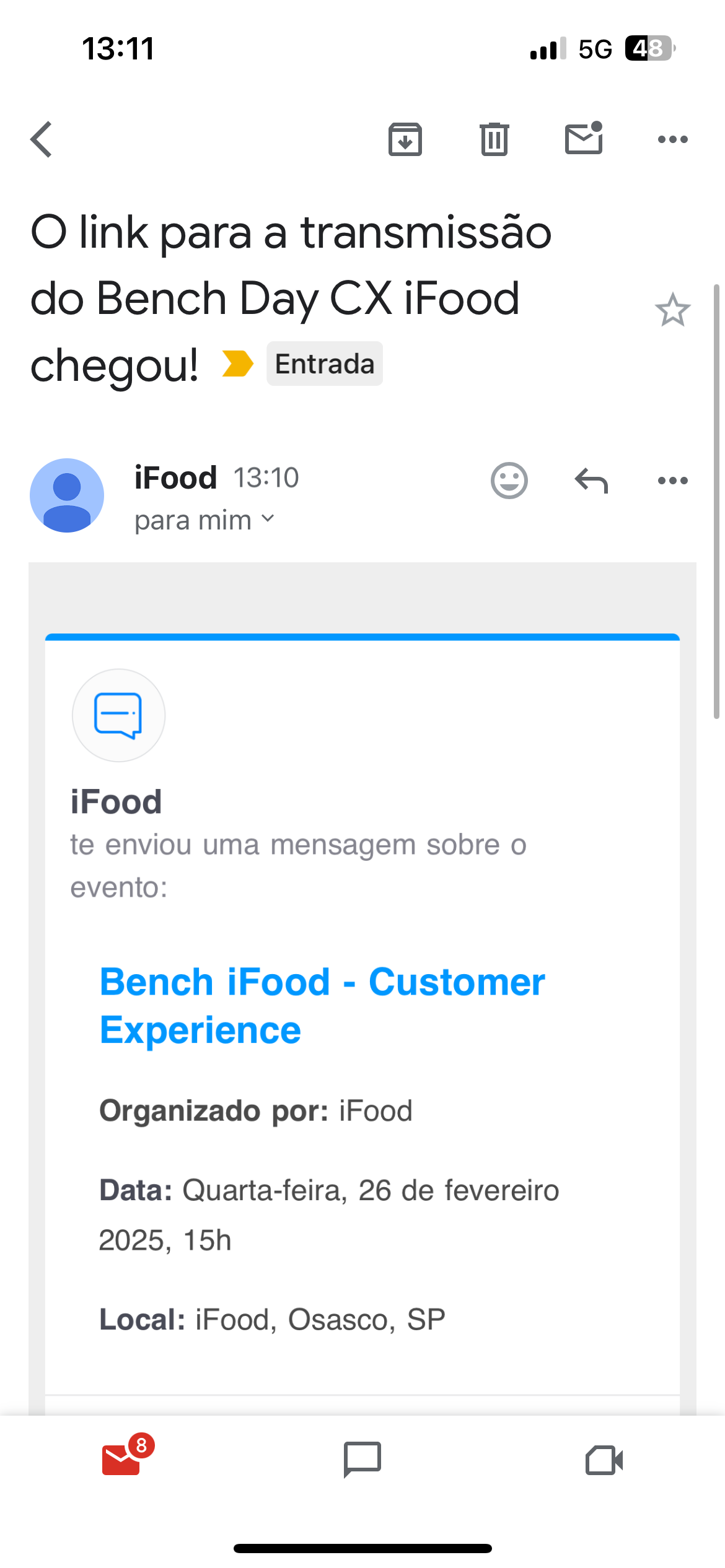The height and width of the screenshot is (1568, 725).
Task: Star this email
Action: (672, 310)
